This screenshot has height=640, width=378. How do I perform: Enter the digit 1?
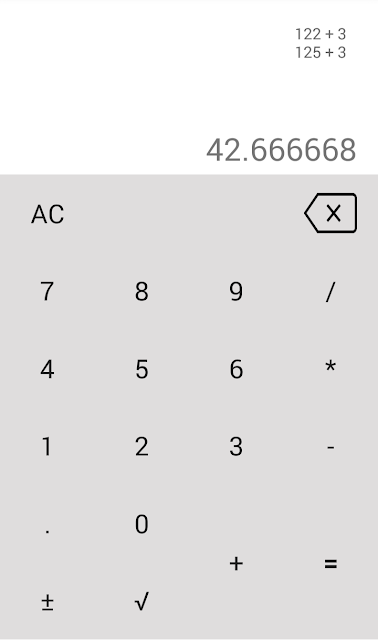point(47,447)
